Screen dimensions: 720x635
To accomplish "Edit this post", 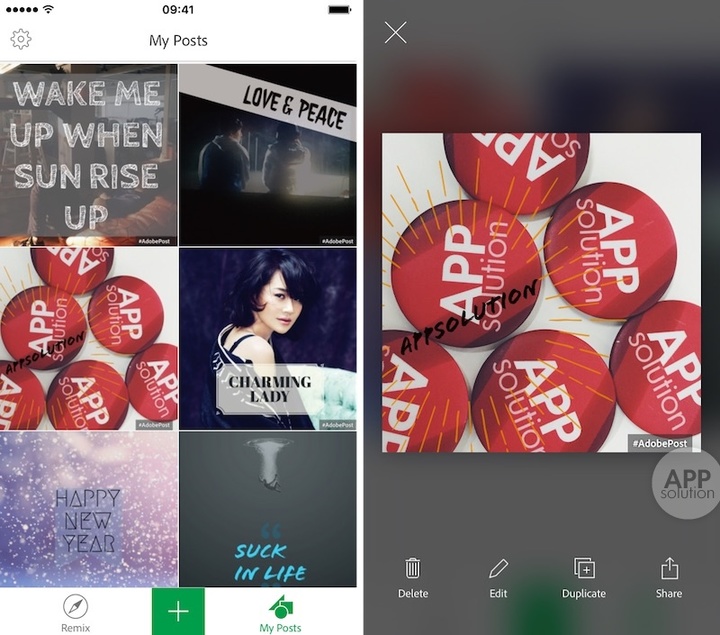I will pos(498,578).
